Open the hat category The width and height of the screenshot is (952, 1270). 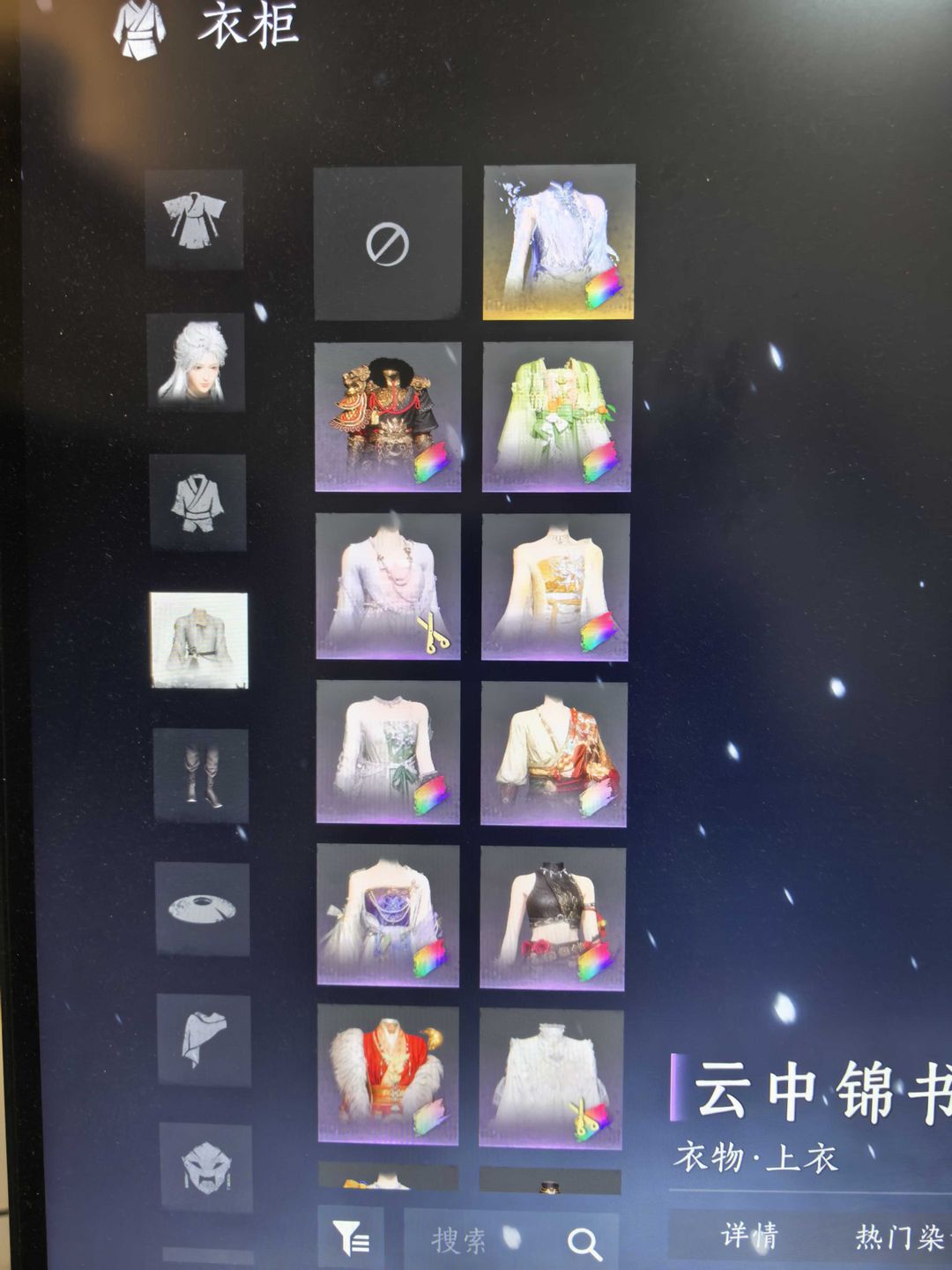pos(202,908)
